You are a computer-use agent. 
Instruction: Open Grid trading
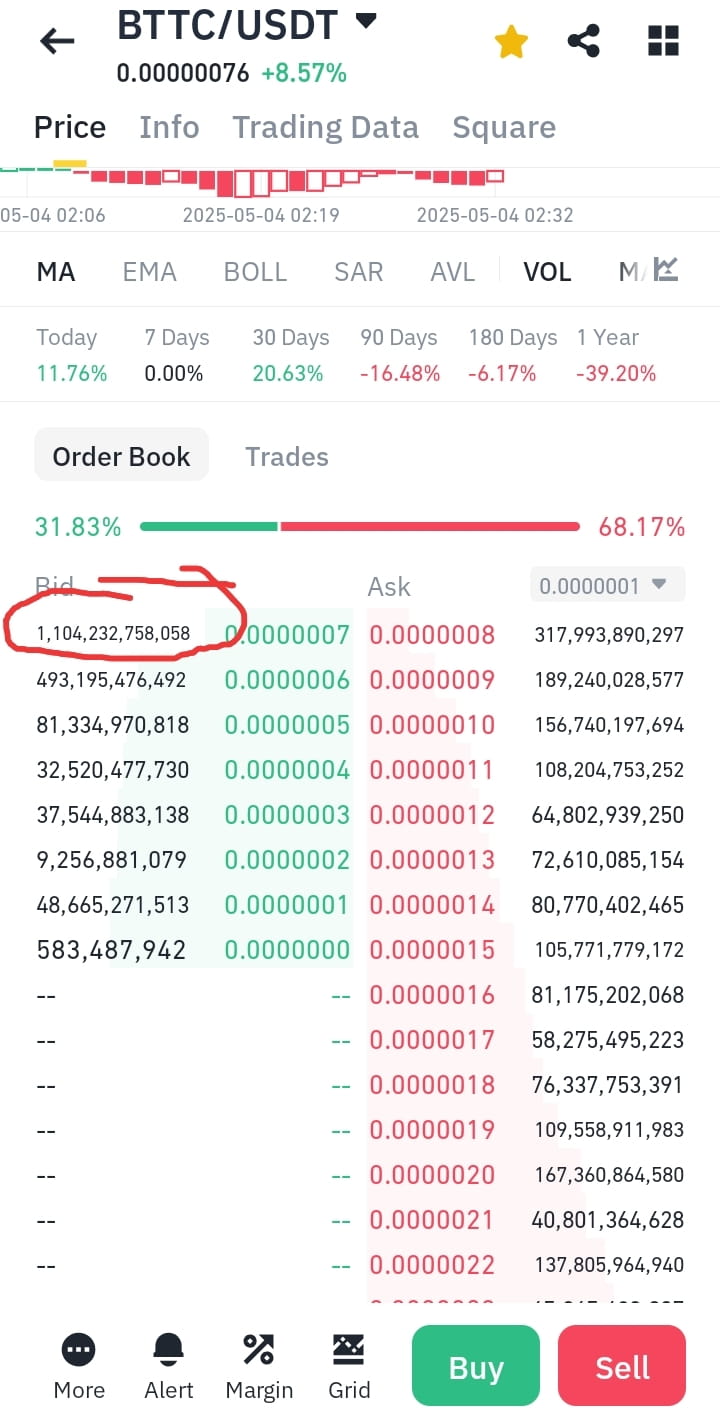coord(349,1365)
